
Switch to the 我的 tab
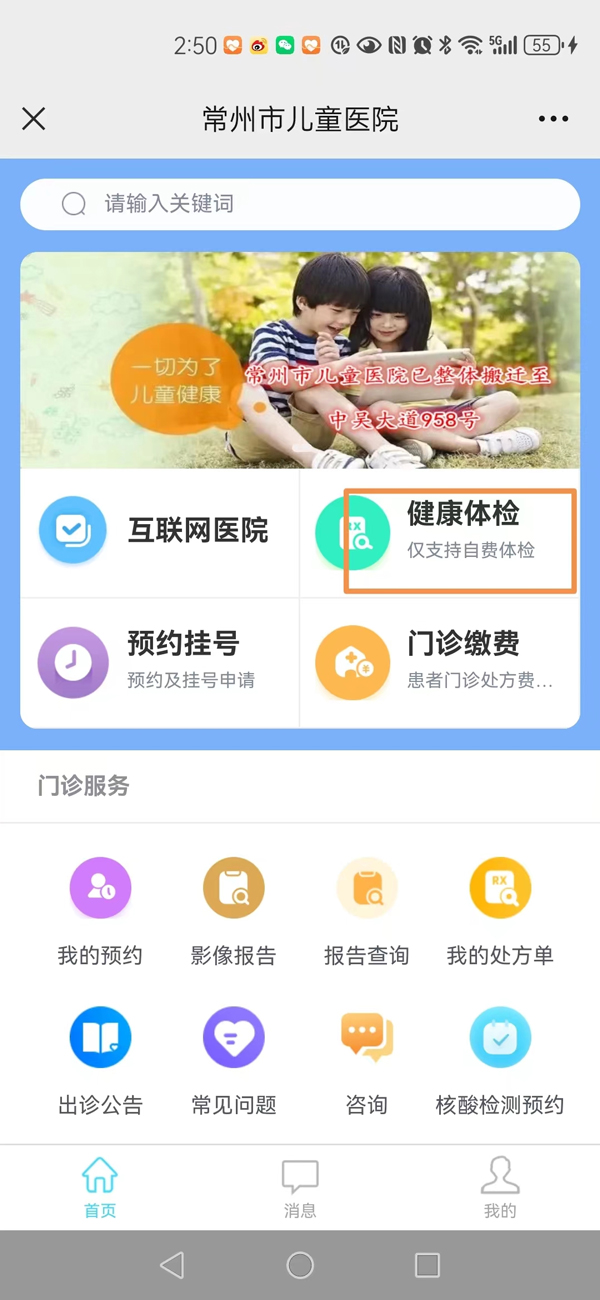[500, 1188]
